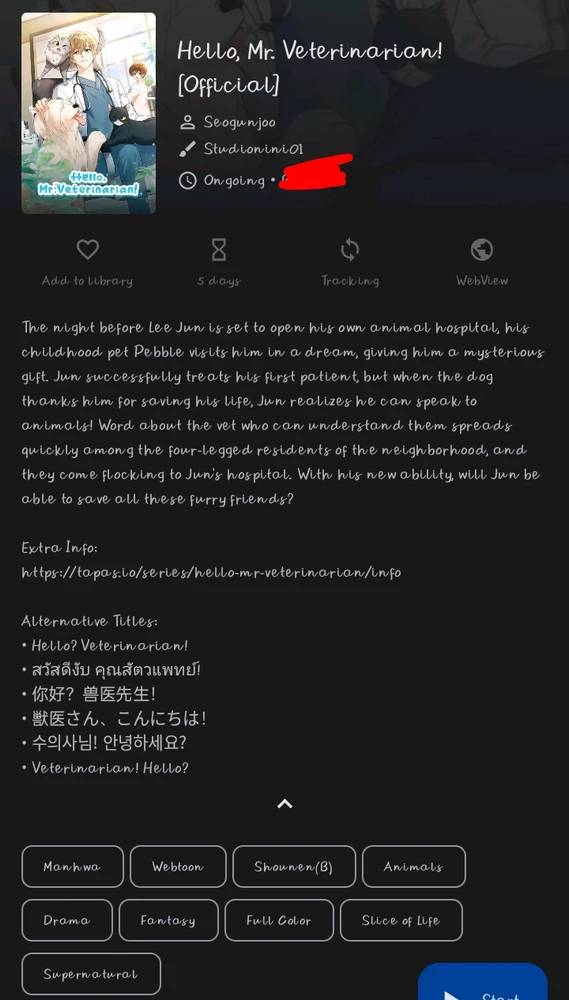569x1000 pixels.
Task: Select the Manhwa genre chip
Action: (x=72, y=866)
